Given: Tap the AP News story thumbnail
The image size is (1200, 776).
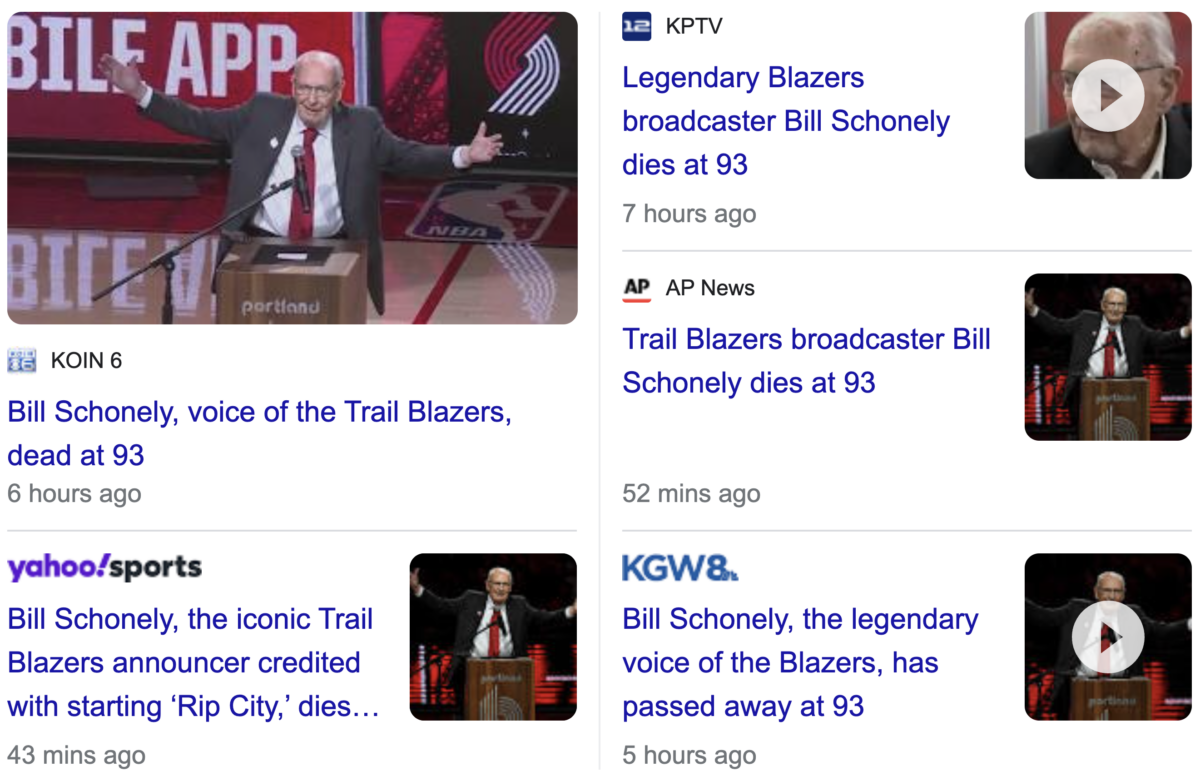Looking at the screenshot, I should pos(1107,357).
